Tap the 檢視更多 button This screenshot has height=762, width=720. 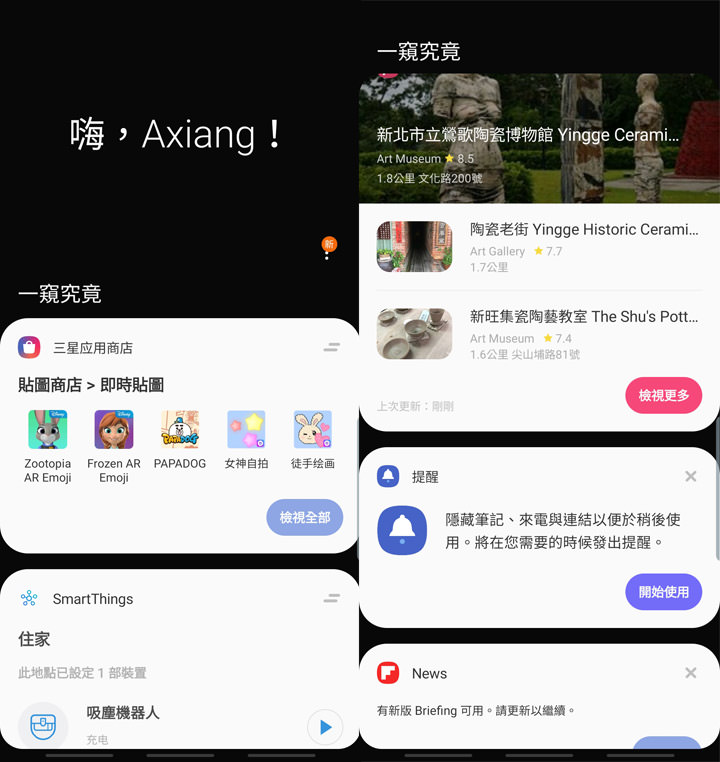point(663,395)
